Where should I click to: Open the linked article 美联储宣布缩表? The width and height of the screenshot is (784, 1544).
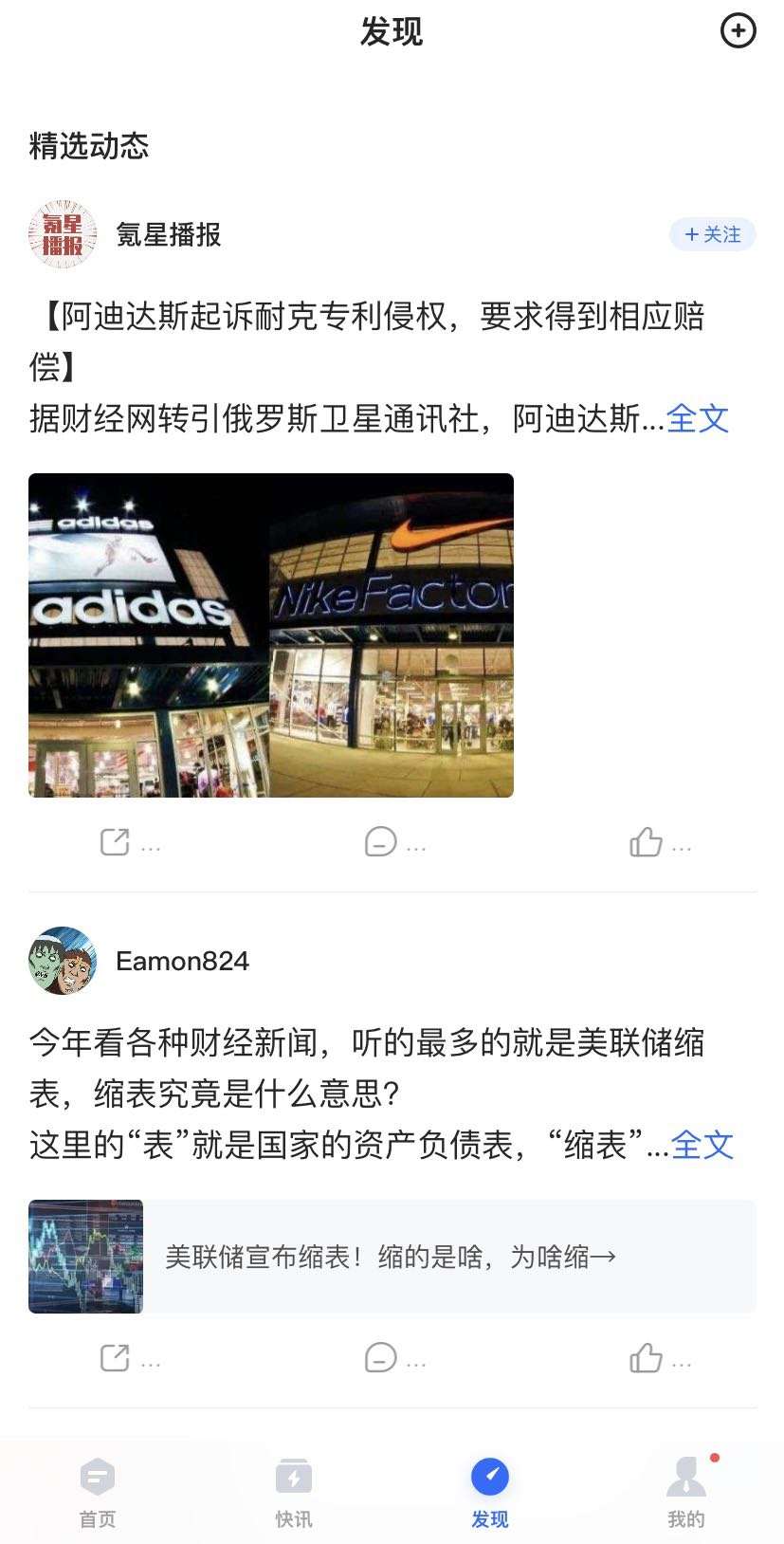coord(392,1257)
